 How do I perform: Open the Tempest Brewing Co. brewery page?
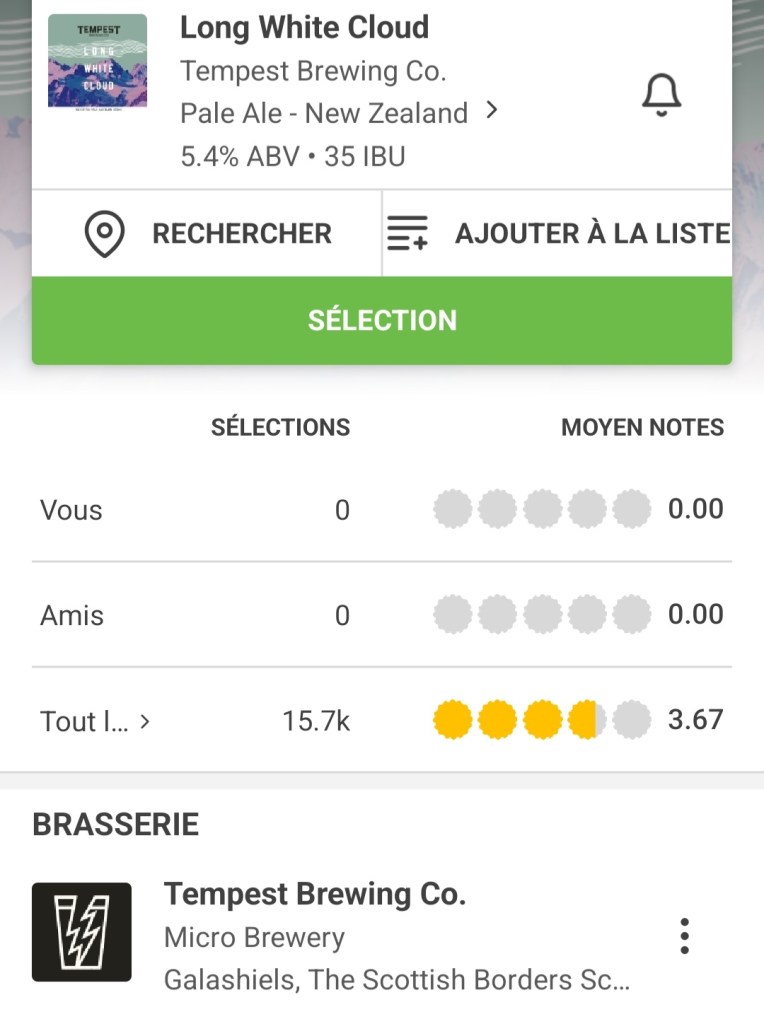point(315,894)
